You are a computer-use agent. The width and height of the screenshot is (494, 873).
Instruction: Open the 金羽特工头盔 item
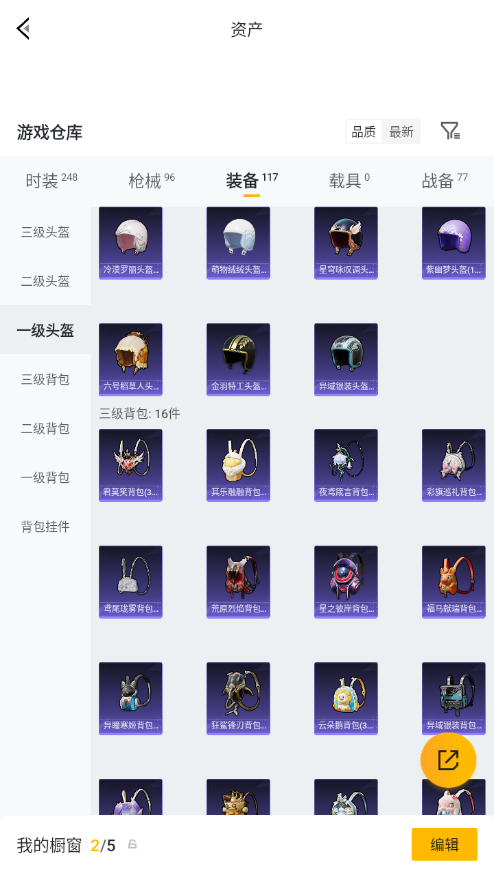[x=238, y=360]
